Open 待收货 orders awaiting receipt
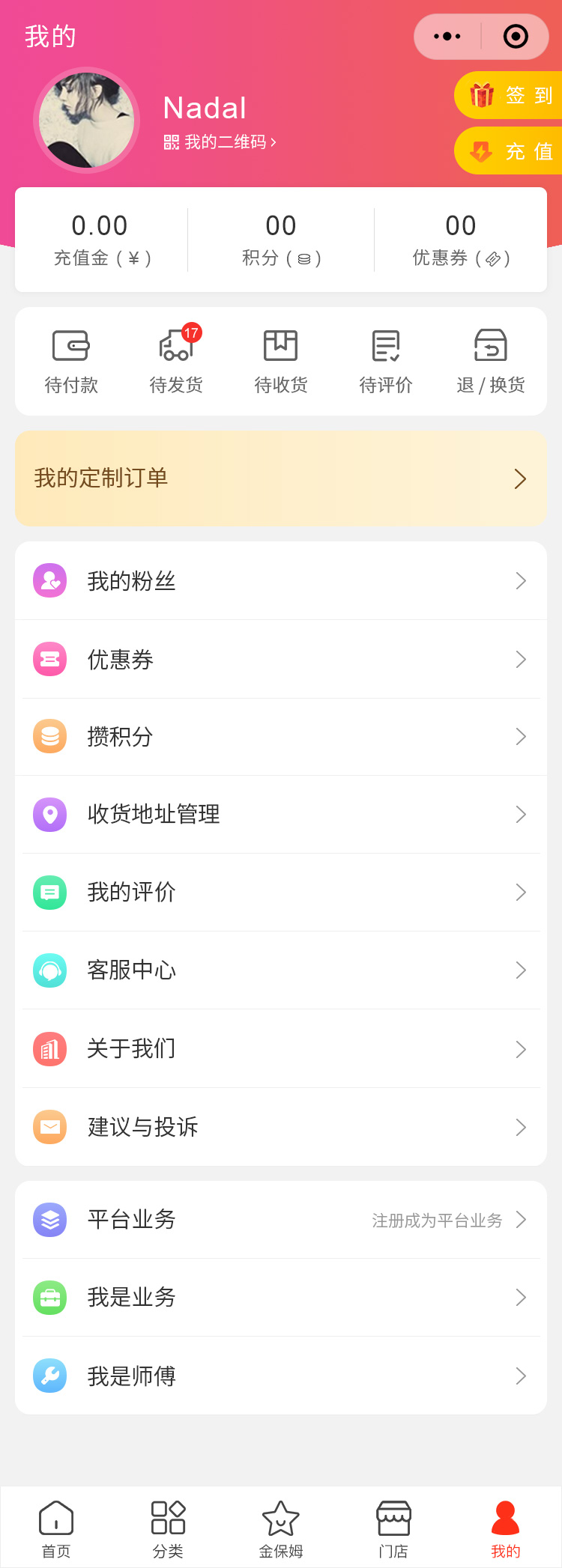The height and width of the screenshot is (1568, 562). 281,362
